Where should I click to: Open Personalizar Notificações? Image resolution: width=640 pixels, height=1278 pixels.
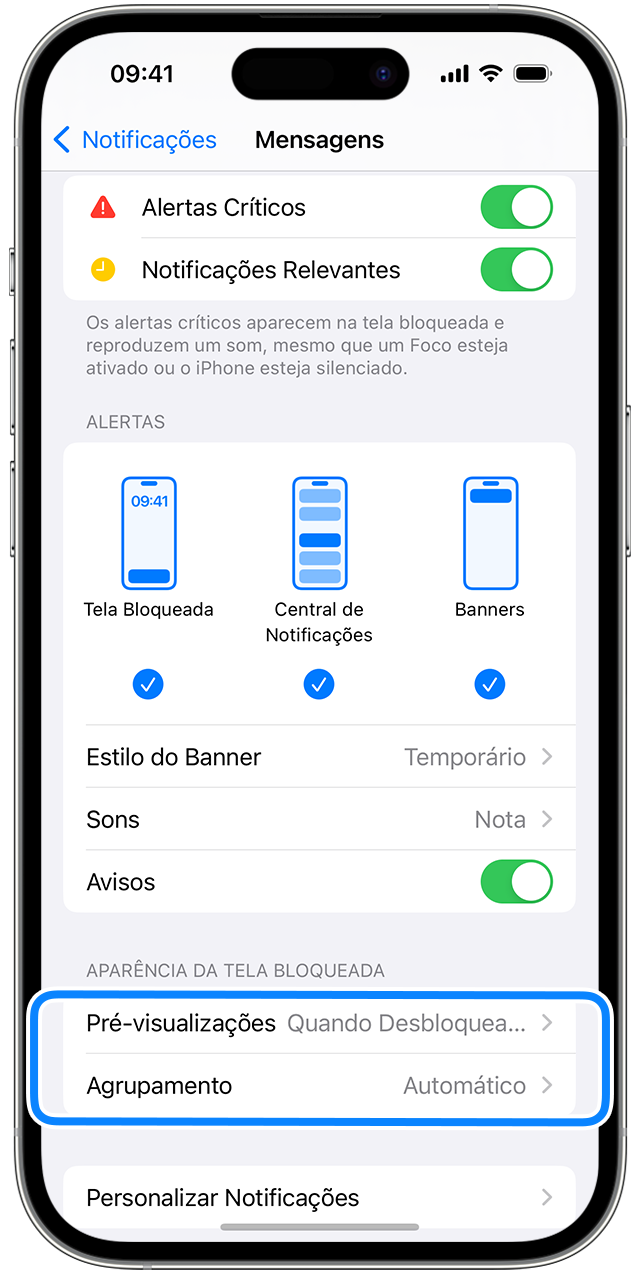click(x=319, y=1198)
